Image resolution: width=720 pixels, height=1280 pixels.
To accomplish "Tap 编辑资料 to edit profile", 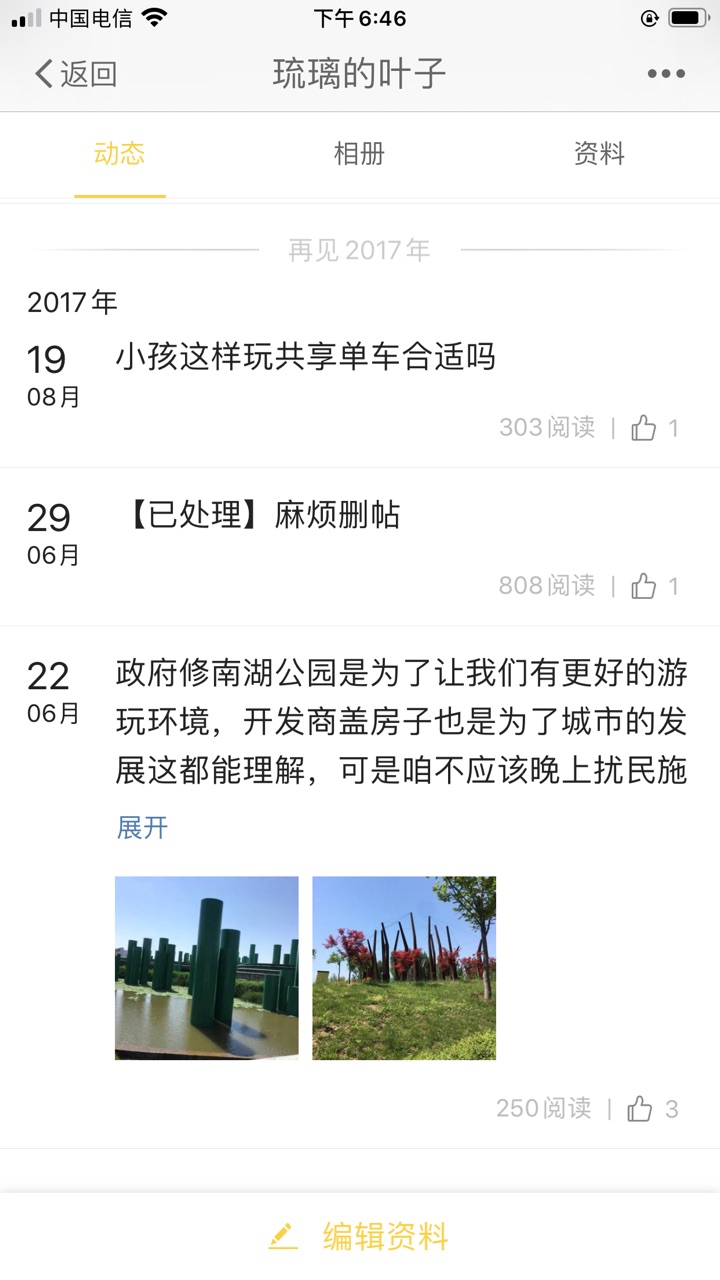I will 360,1236.
